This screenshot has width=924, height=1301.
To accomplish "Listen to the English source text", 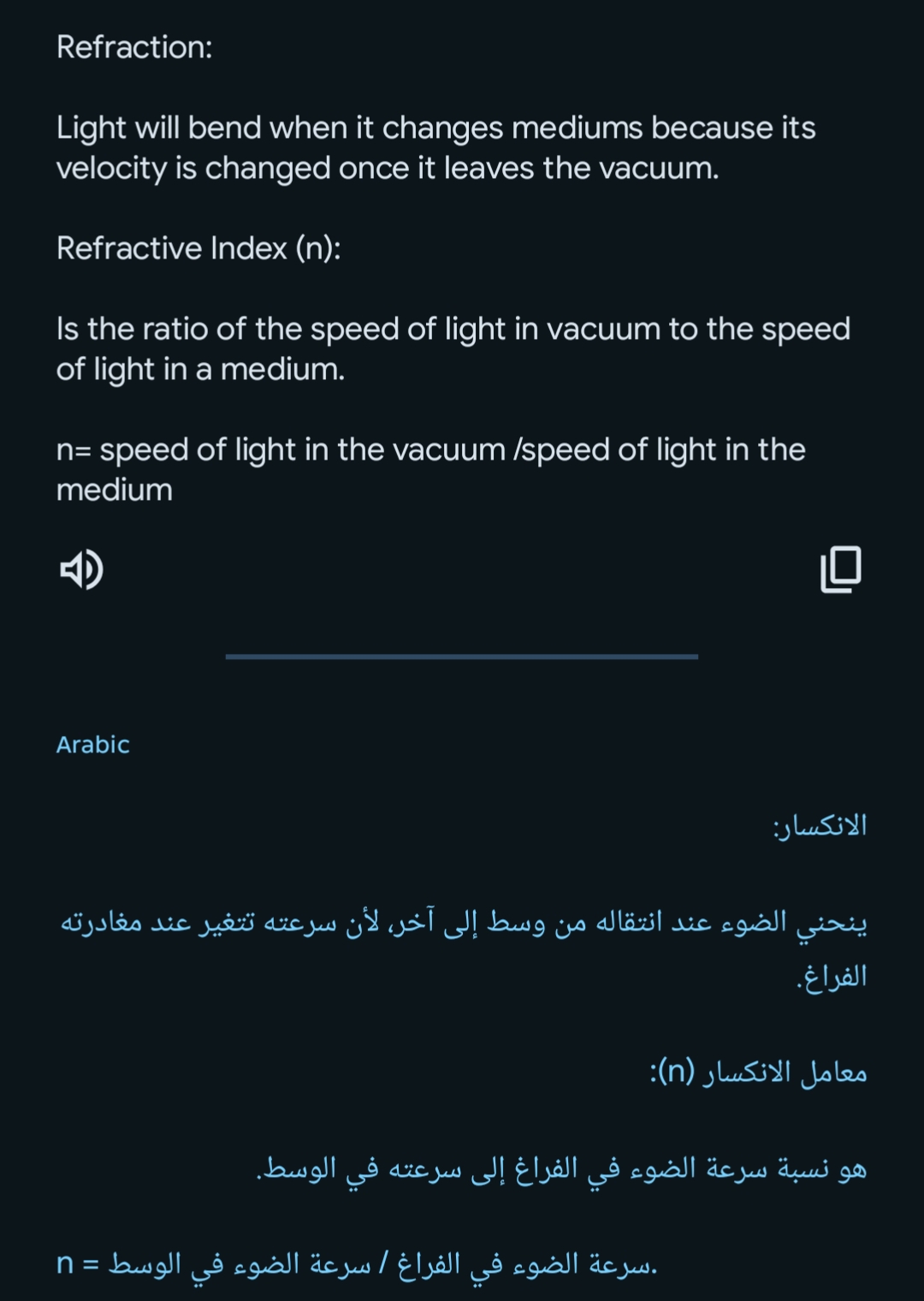I will click(81, 570).
